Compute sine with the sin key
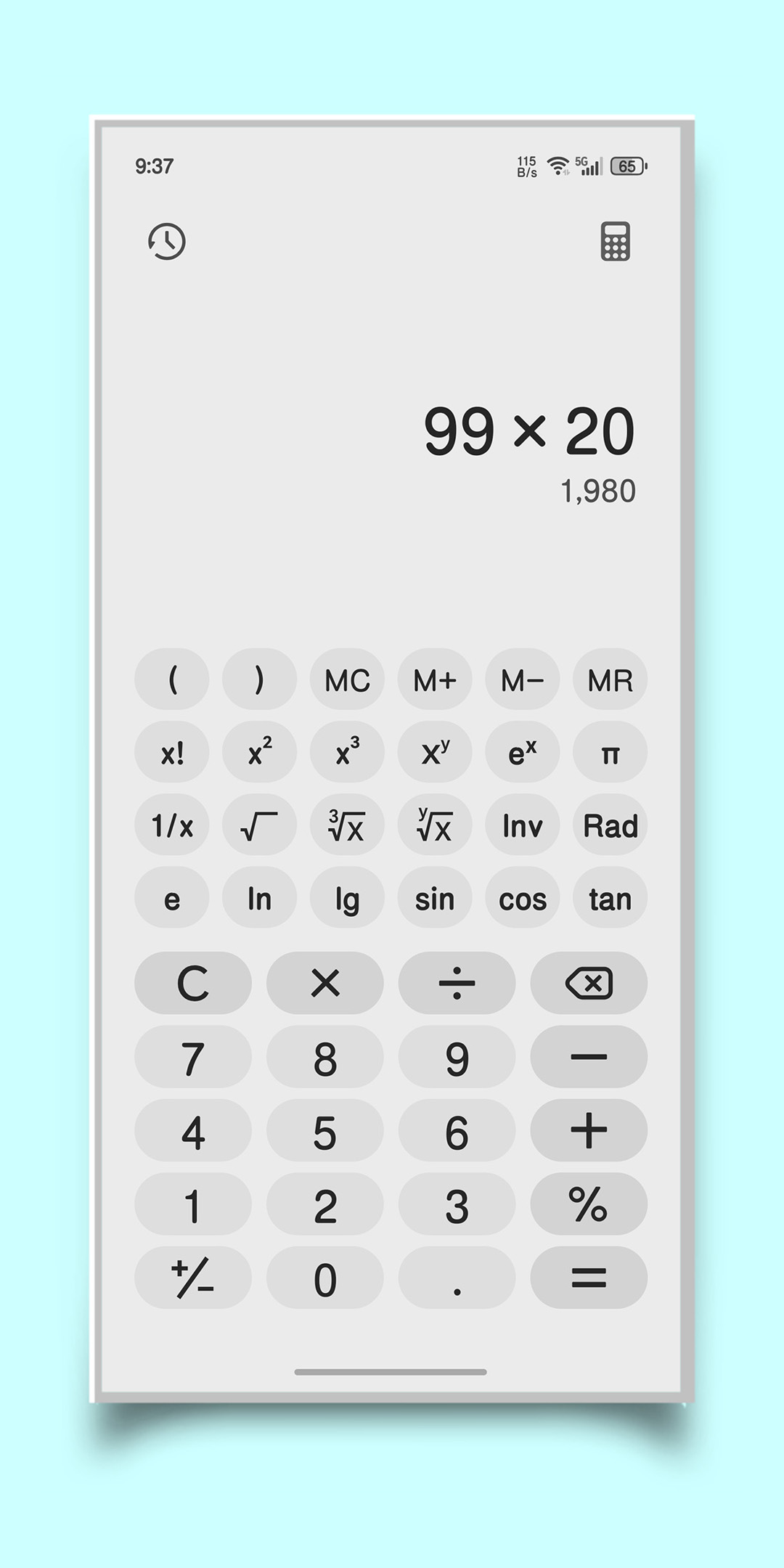Viewport: 784px width, 1568px height. [434, 899]
